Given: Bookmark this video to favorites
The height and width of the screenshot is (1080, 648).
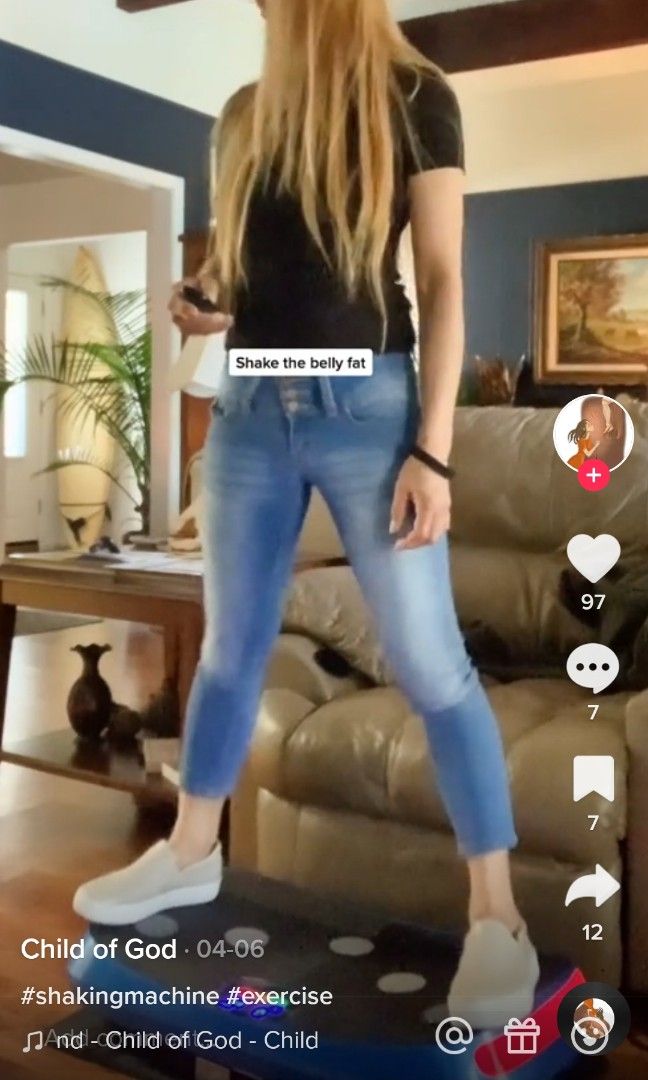Looking at the screenshot, I should (593, 779).
